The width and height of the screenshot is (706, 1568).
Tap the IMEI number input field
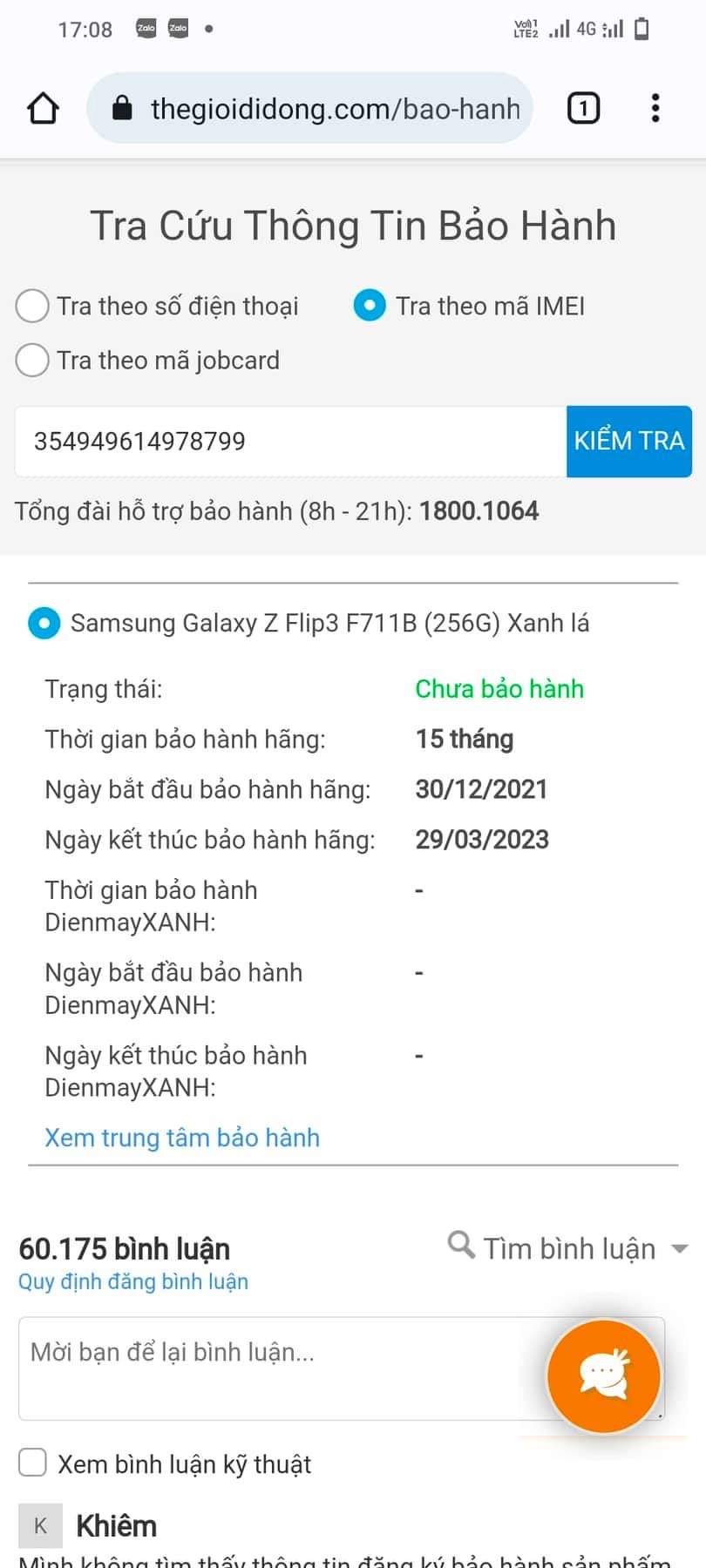(x=290, y=442)
